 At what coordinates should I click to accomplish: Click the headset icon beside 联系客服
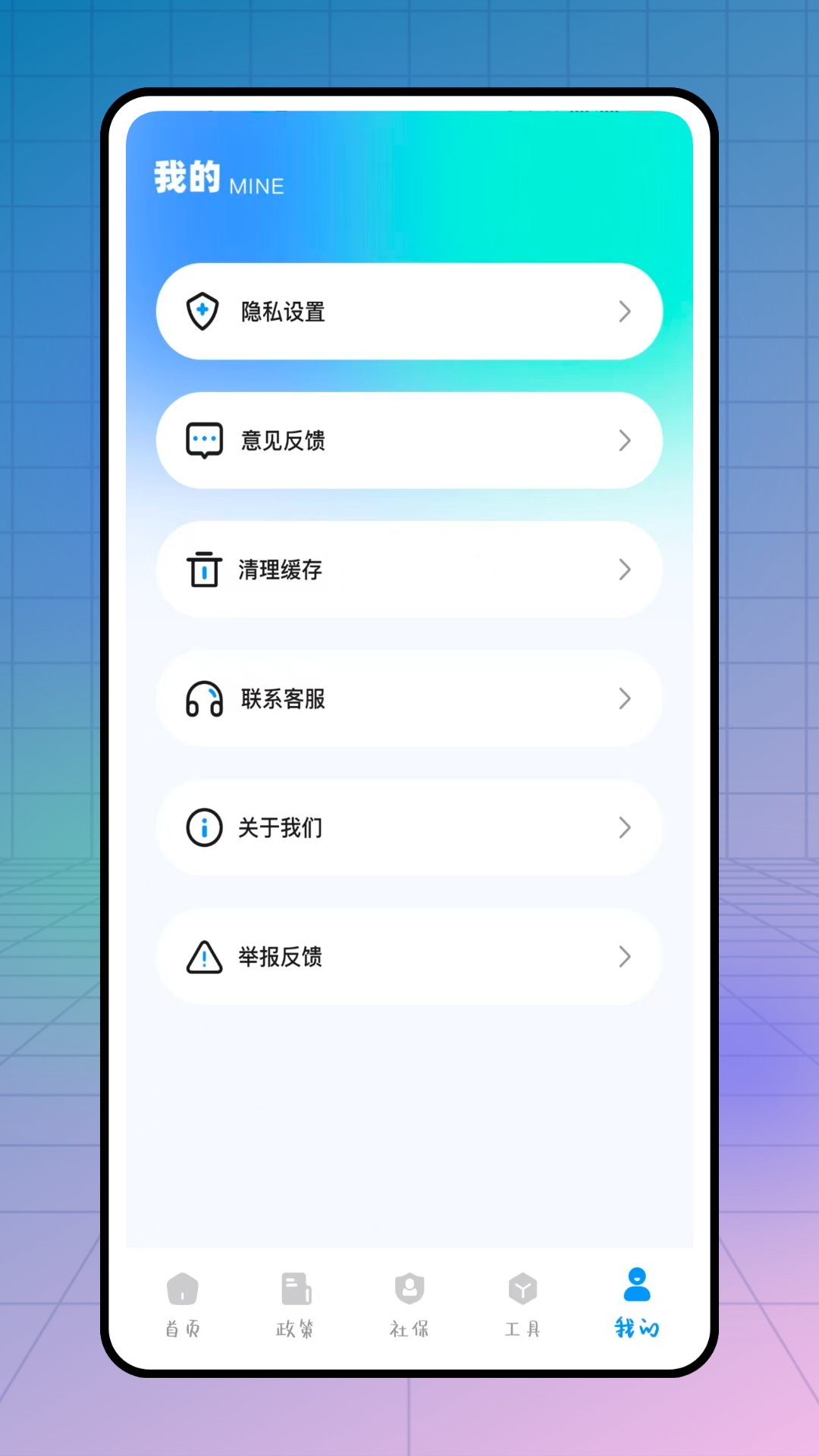202,699
